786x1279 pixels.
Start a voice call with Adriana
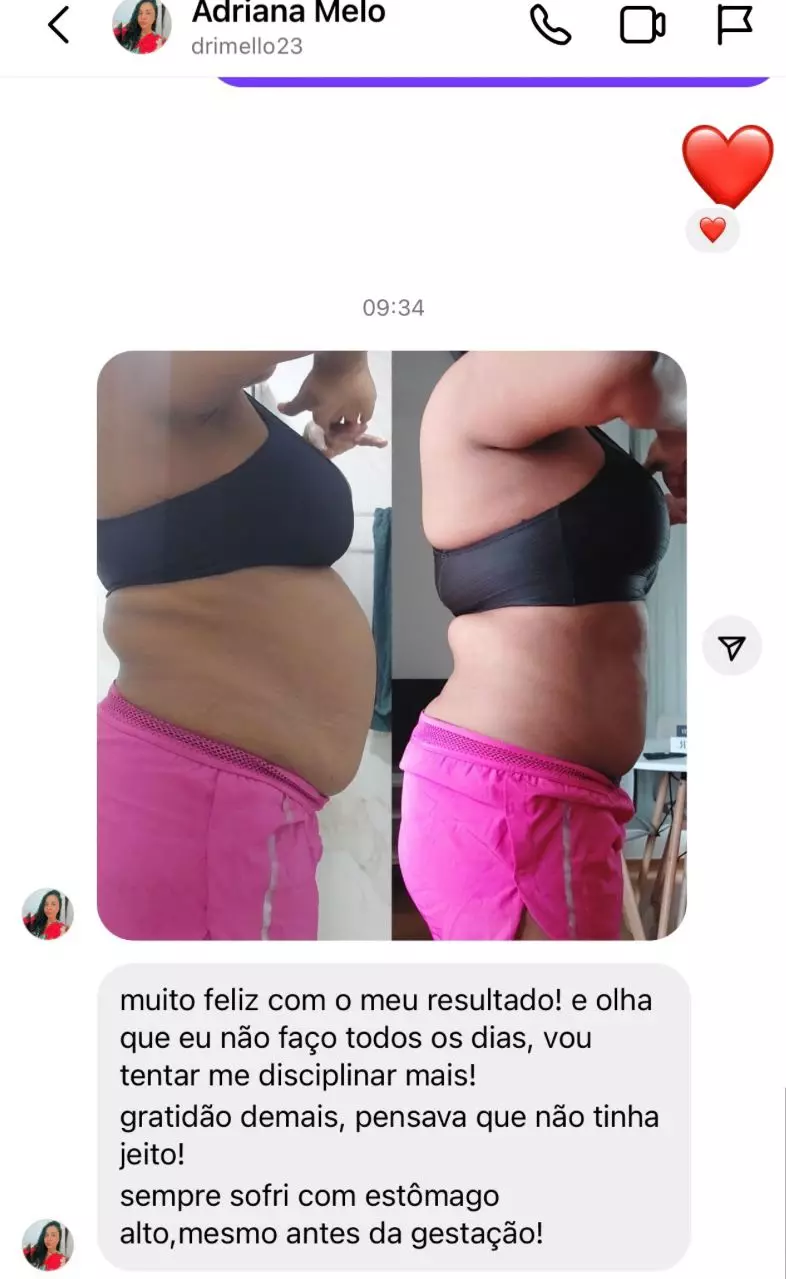click(x=549, y=25)
